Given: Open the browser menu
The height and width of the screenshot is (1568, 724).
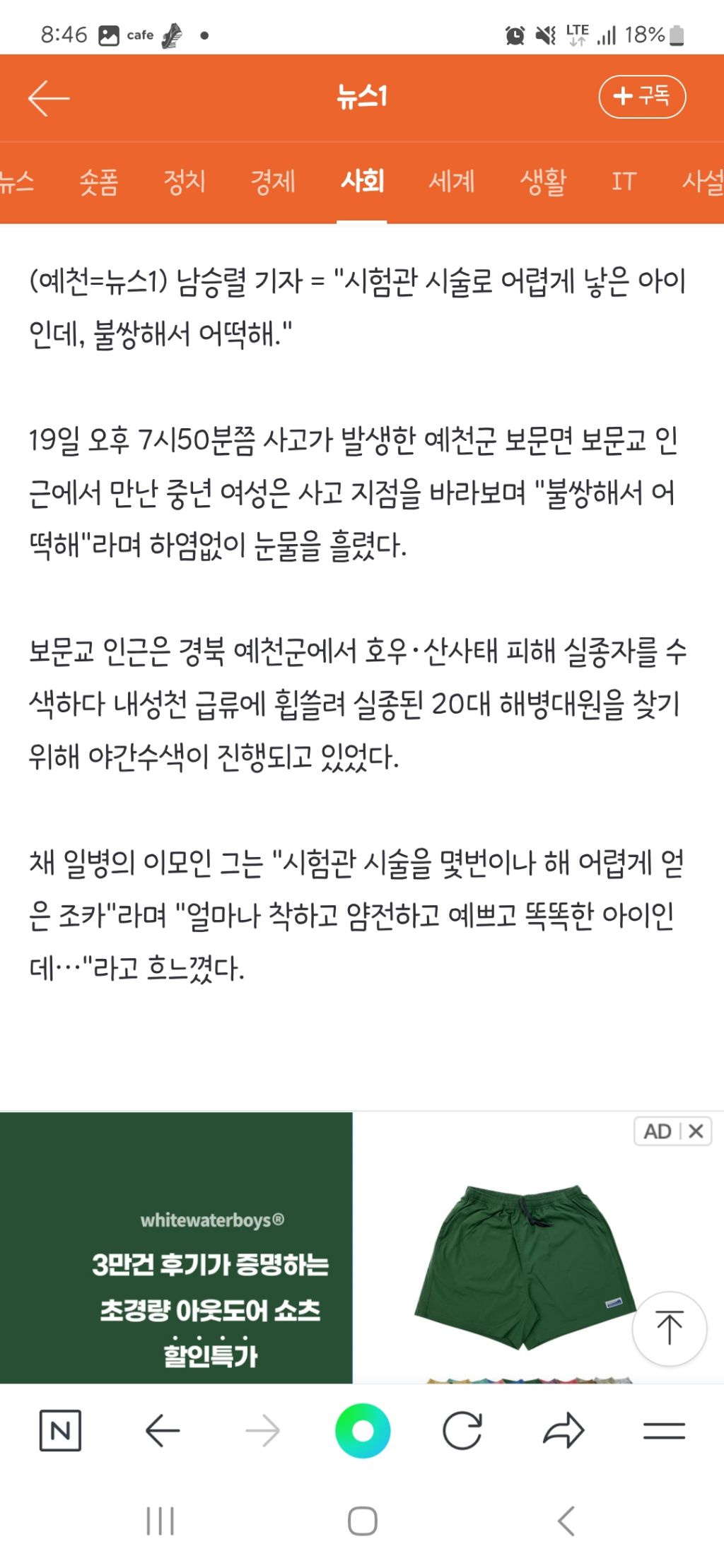Looking at the screenshot, I should click(664, 1431).
